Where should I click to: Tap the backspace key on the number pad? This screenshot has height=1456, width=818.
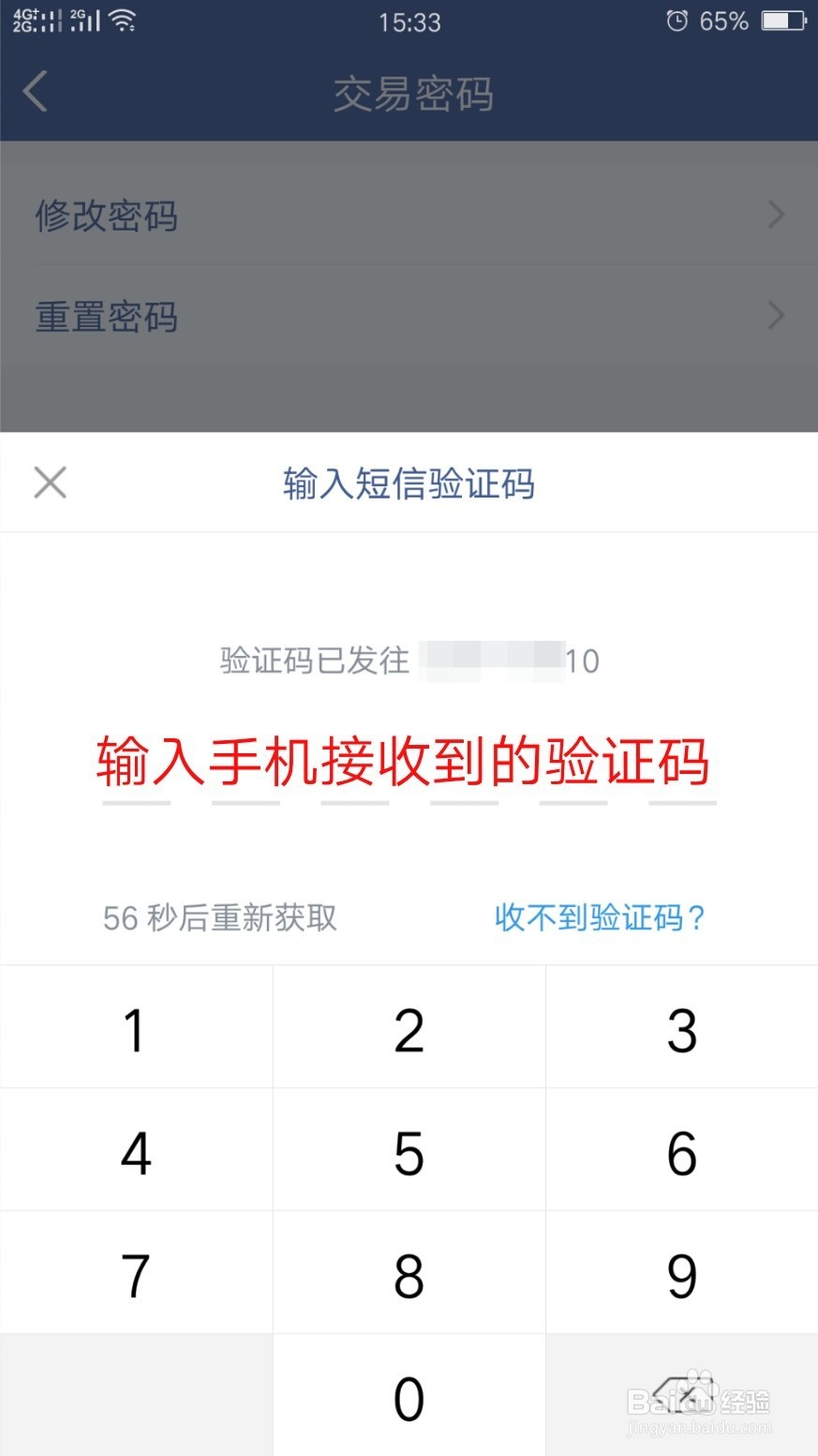(x=681, y=1396)
